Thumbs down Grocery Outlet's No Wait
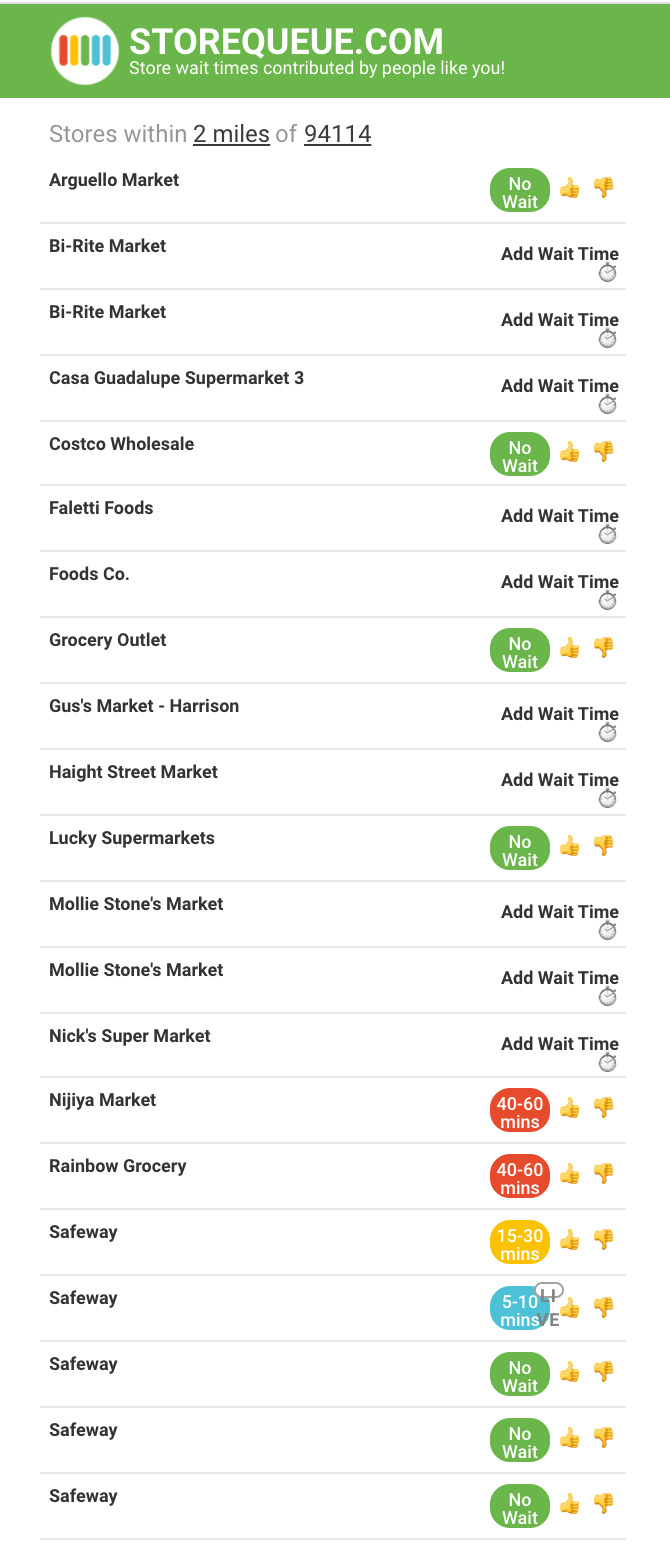The height and width of the screenshot is (1546, 670). tap(603, 647)
